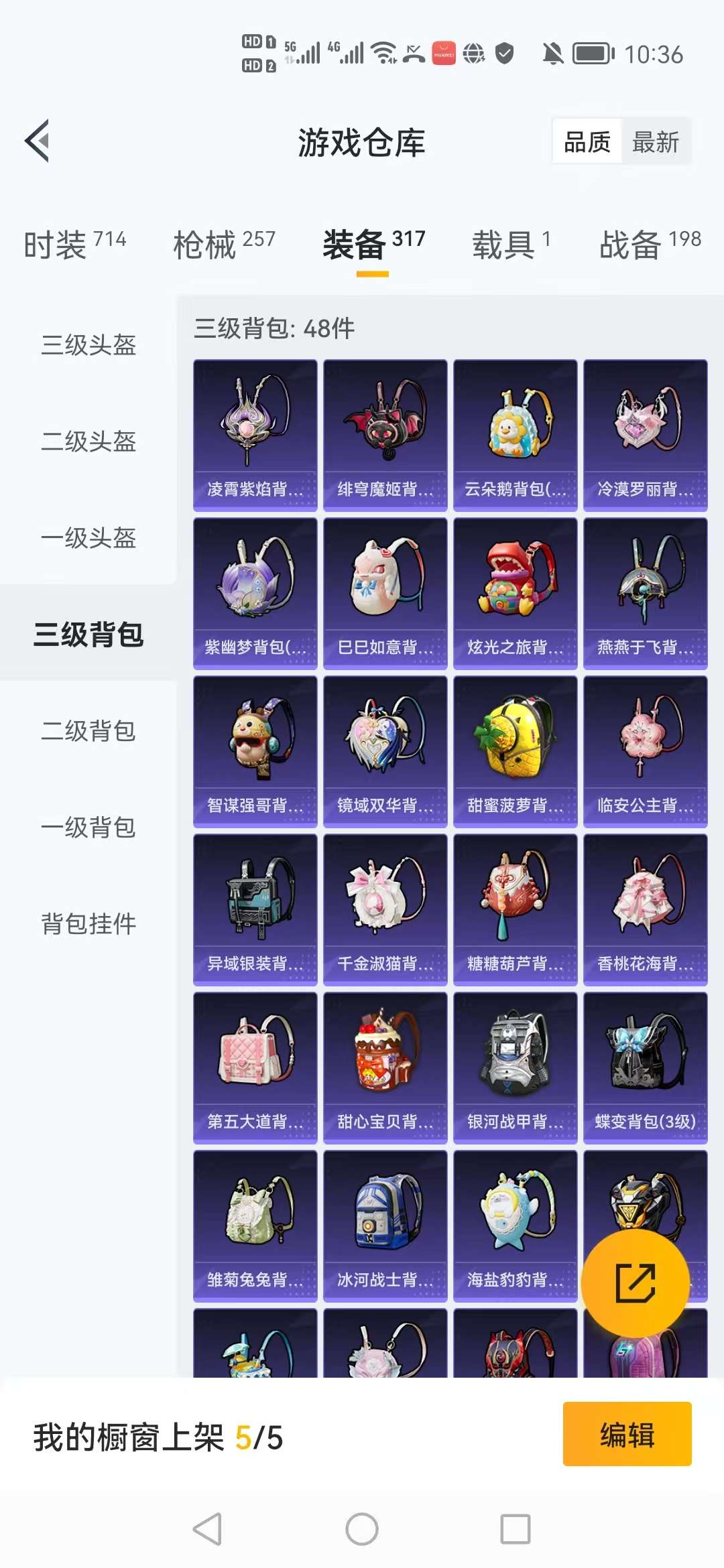The width and height of the screenshot is (724, 1568).
Task: Open the 甜蜜菠萝背包 item
Action: [x=516, y=752]
